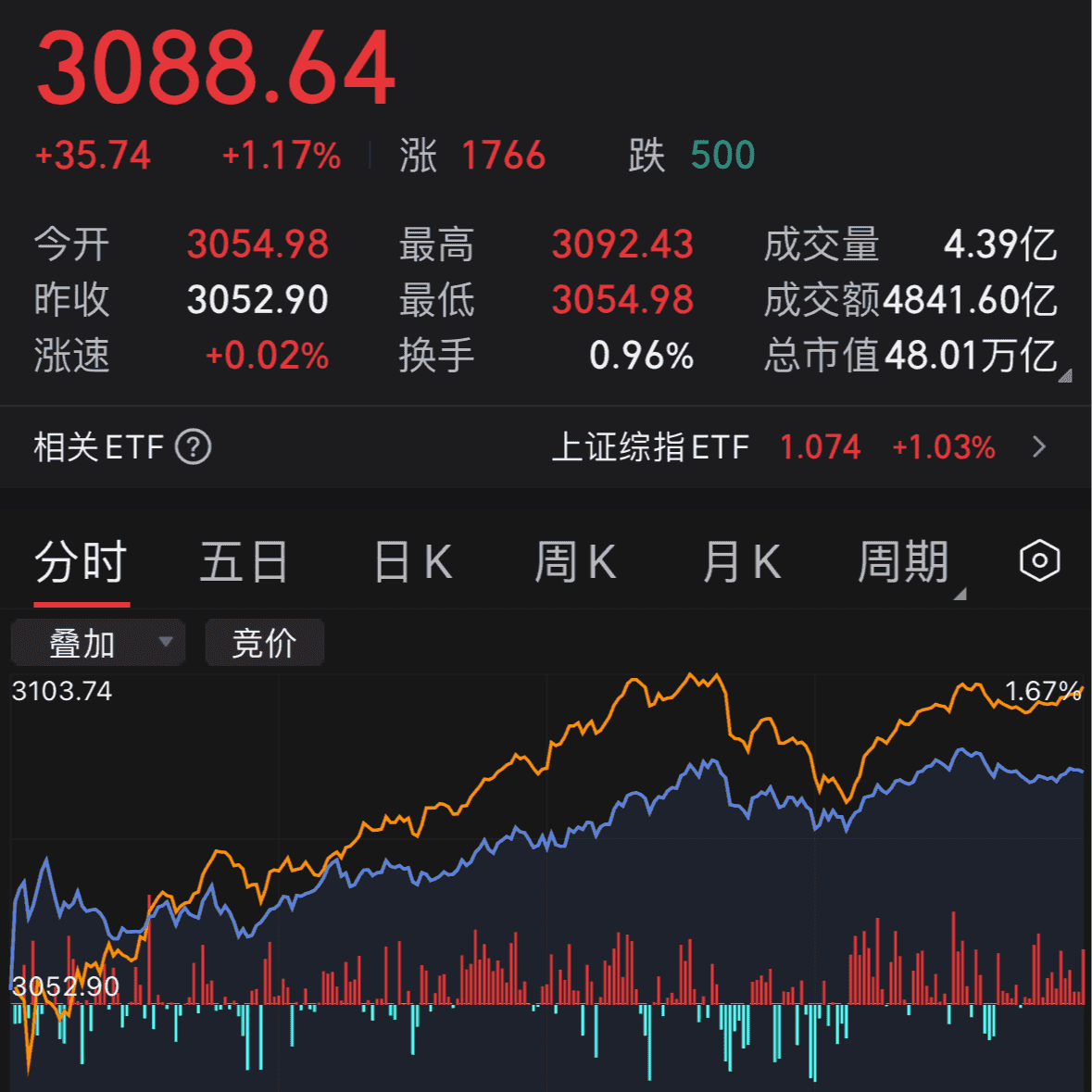
Task: Open the 上证综指ETF detail row
Action: 797,447
